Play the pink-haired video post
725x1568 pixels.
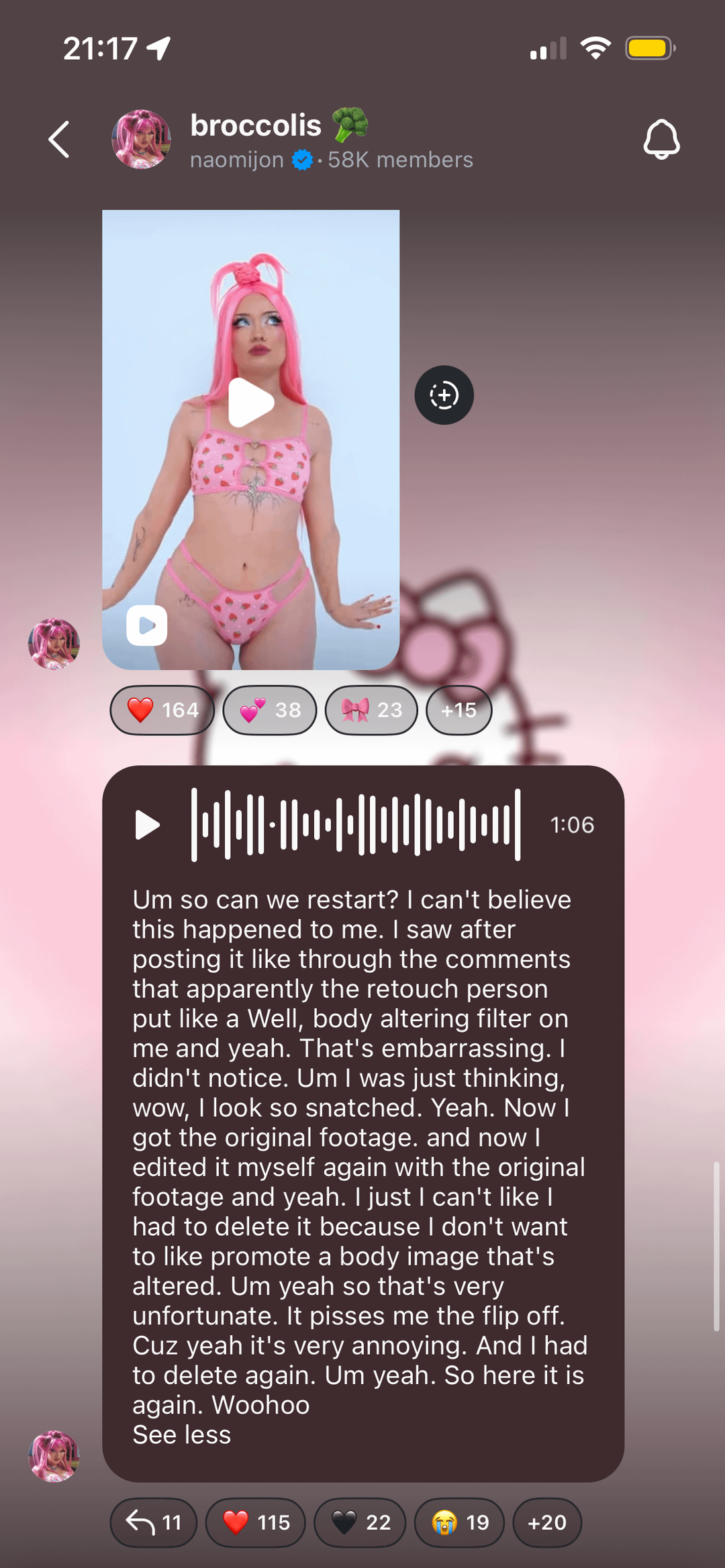250,403
